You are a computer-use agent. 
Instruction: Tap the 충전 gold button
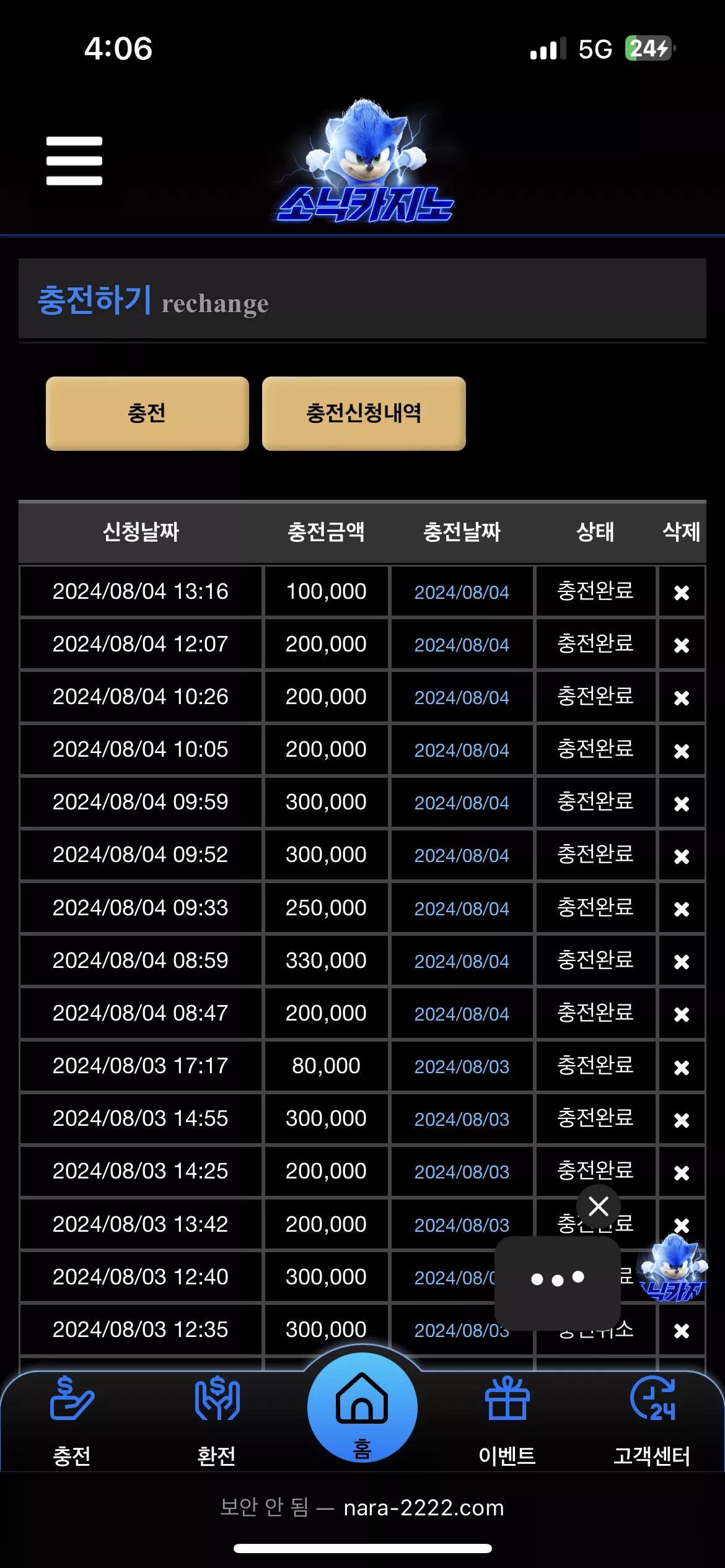147,413
